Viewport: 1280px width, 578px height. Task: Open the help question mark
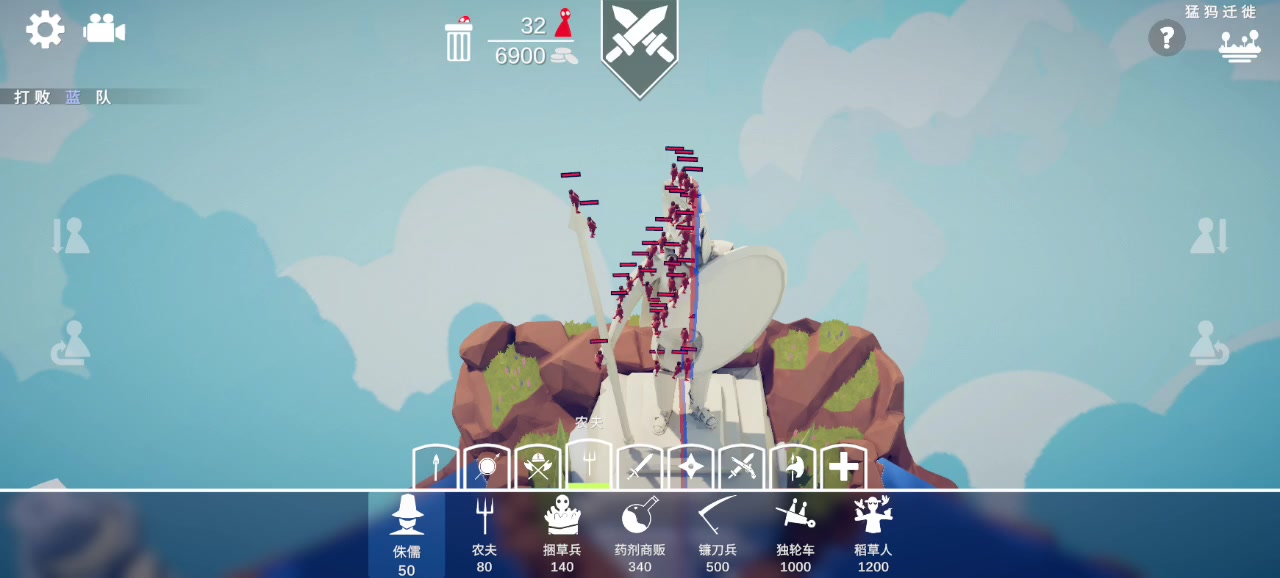tap(1166, 39)
